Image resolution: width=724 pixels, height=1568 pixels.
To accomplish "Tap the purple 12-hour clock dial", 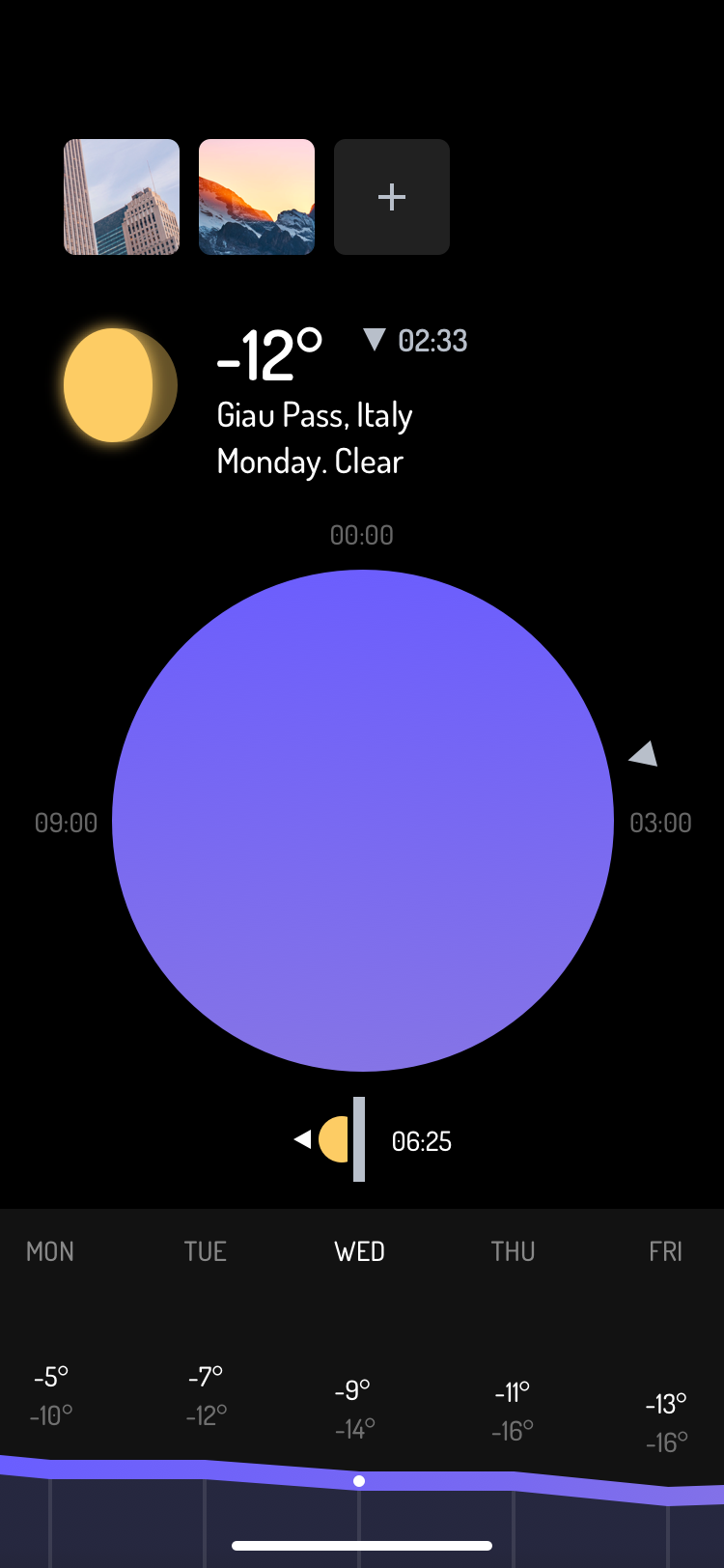I will pos(363,821).
